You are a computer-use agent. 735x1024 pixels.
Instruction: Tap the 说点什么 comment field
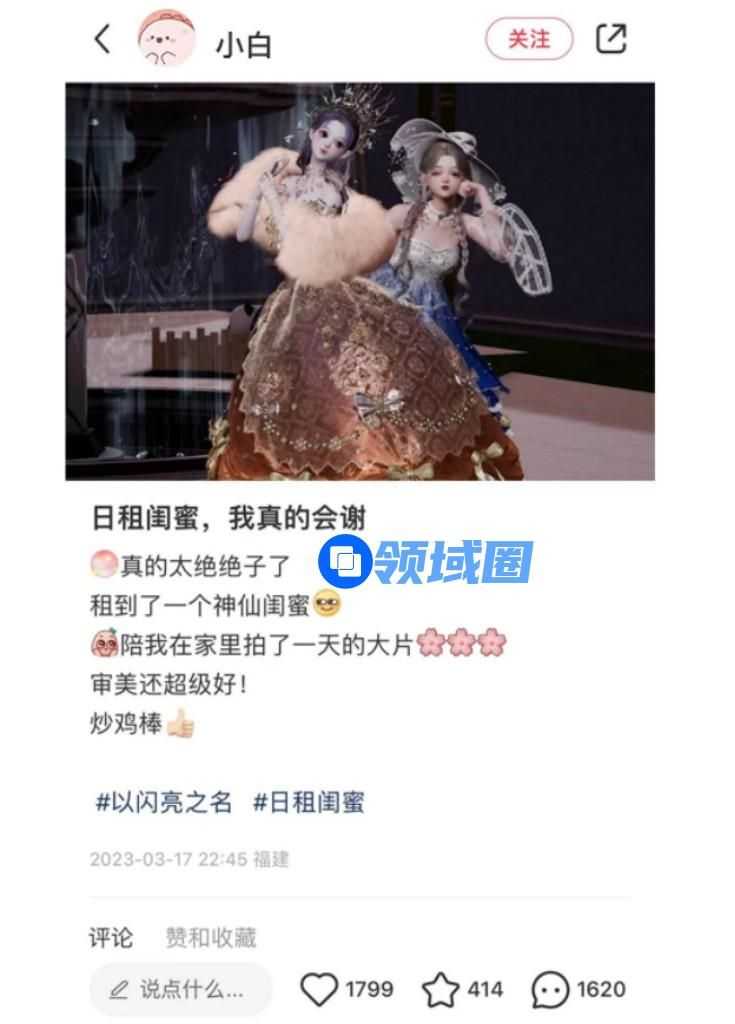181,990
